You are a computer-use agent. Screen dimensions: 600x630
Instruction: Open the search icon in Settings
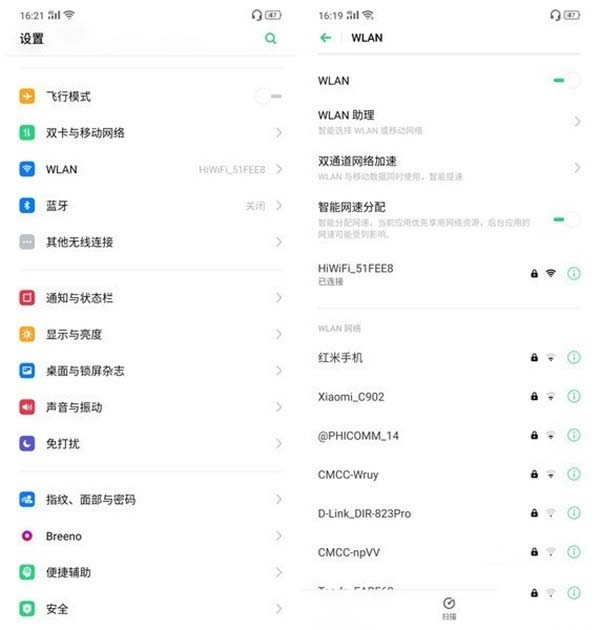pyautogui.click(x=270, y=38)
